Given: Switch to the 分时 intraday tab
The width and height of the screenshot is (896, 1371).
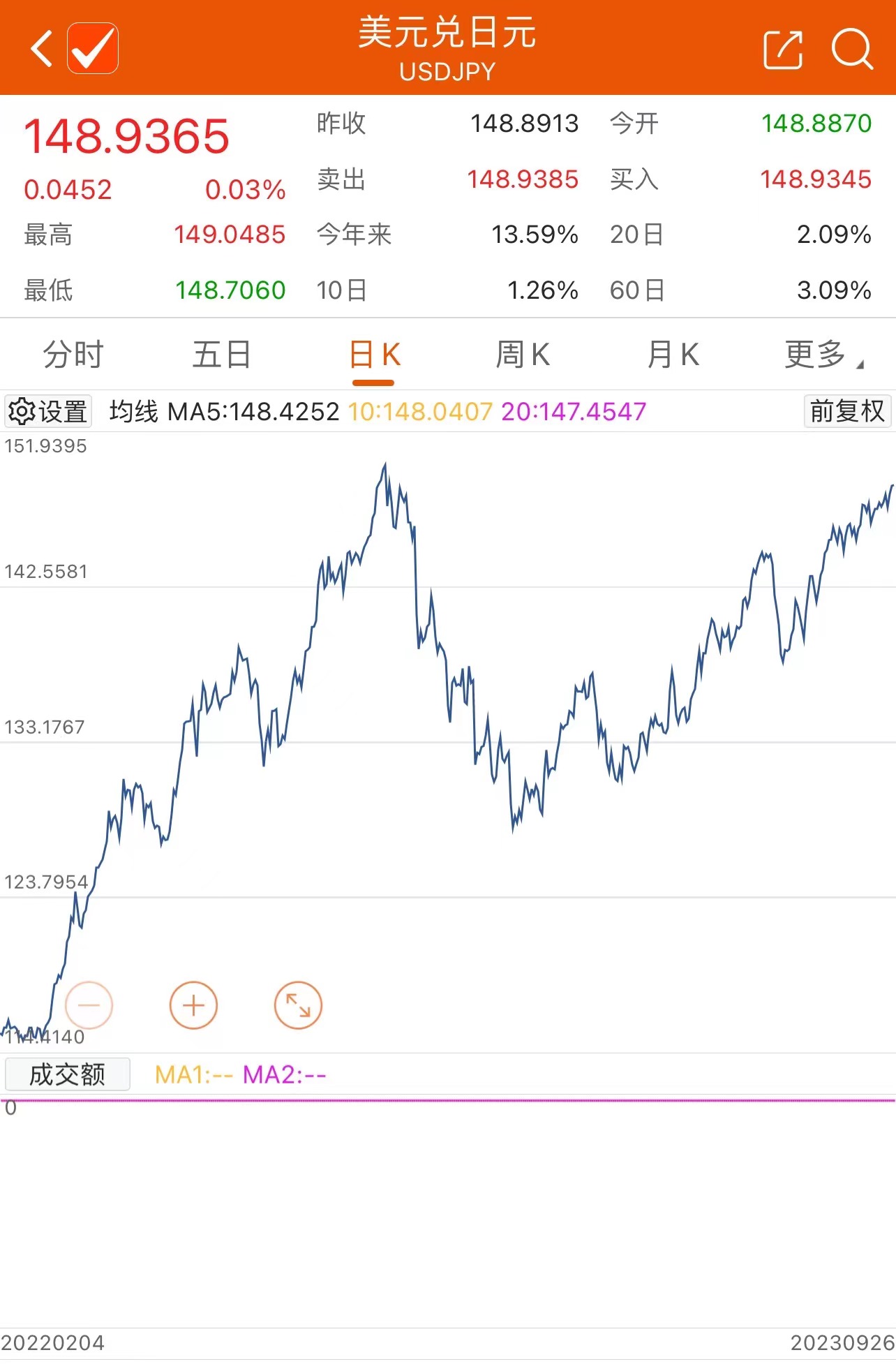Looking at the screenshot, I should (x=73, y=355).
